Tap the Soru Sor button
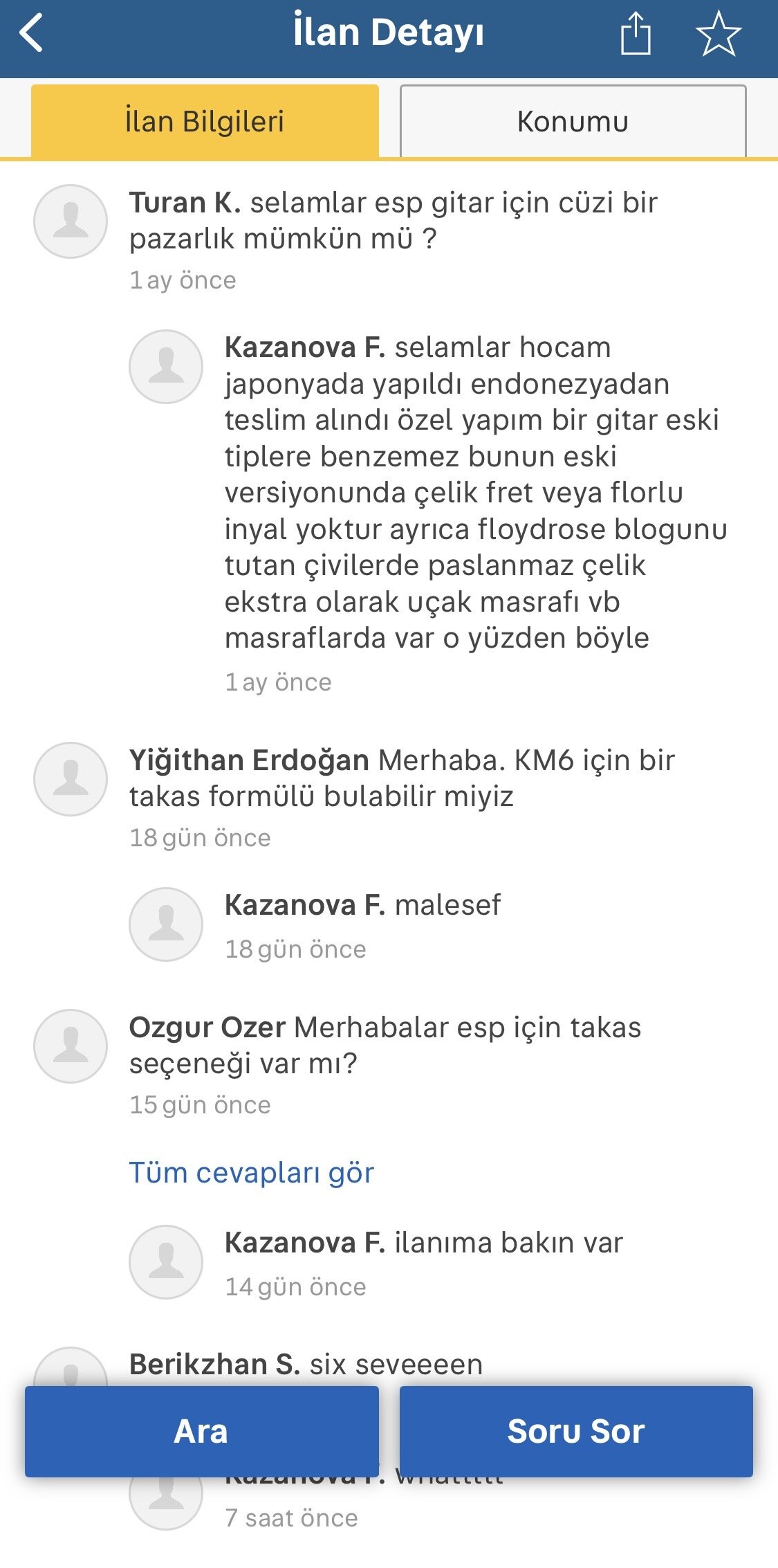778x1568 pixels. [576, 1431]
